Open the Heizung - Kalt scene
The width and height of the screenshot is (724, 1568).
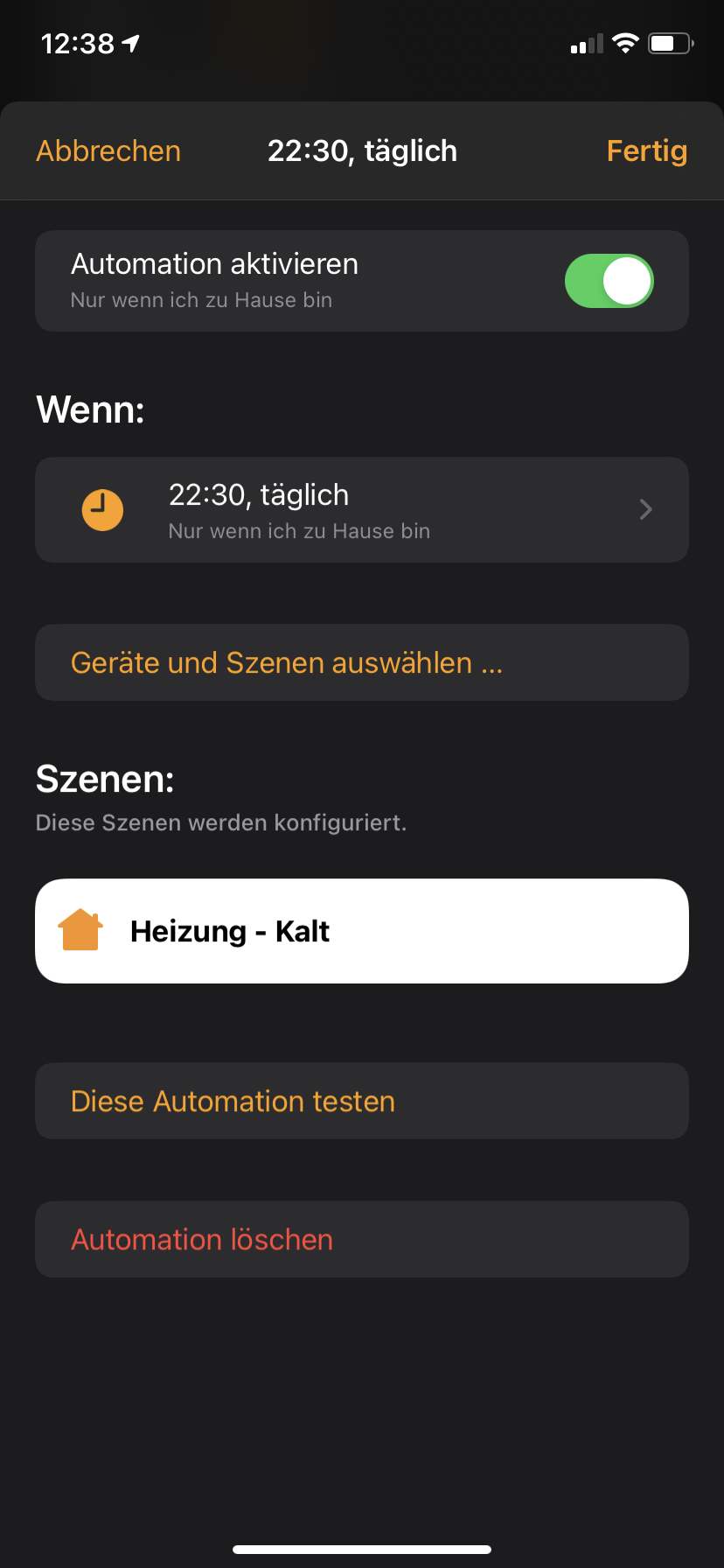pos(362,931)
